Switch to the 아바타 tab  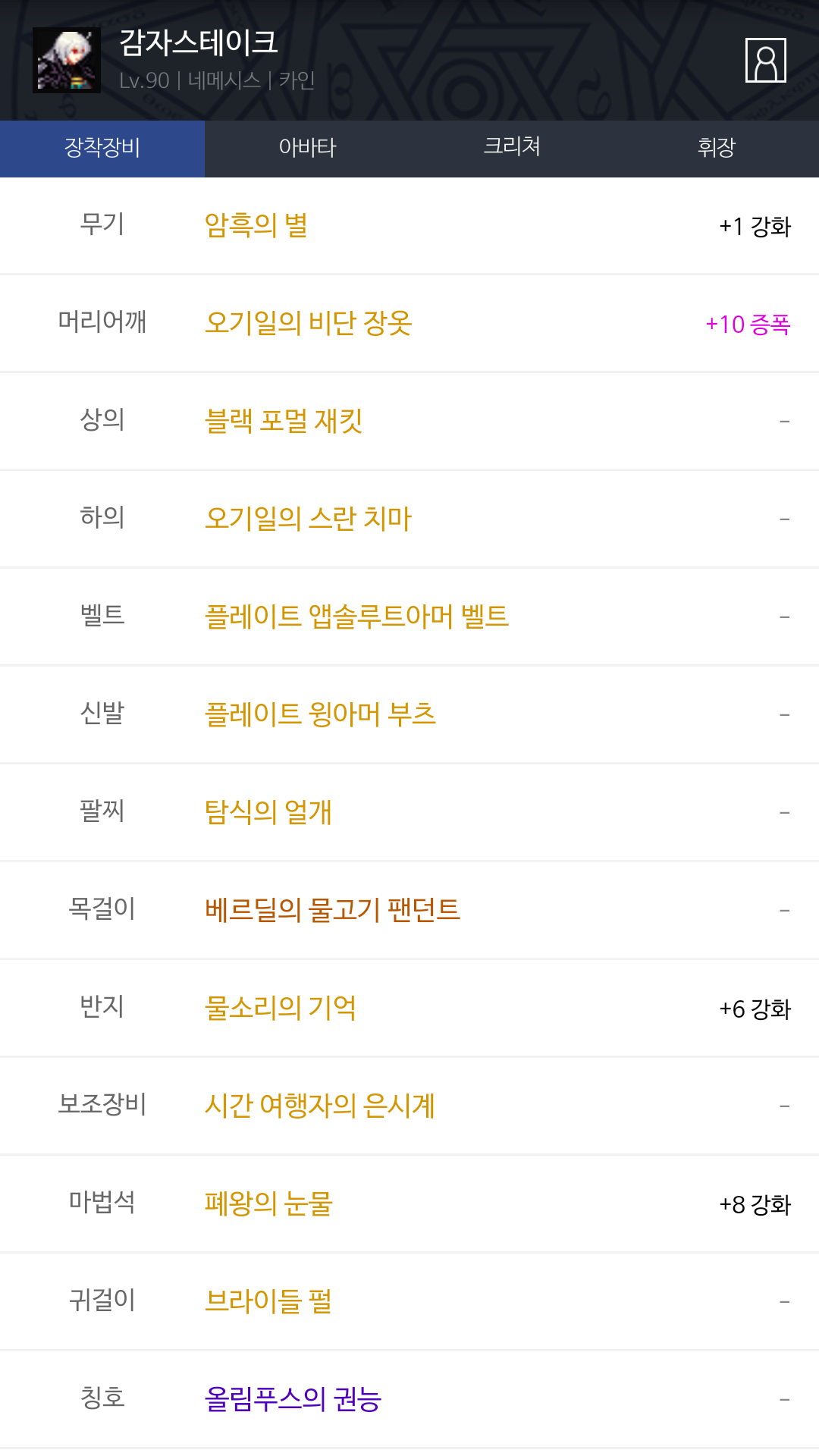pos(307,149)
